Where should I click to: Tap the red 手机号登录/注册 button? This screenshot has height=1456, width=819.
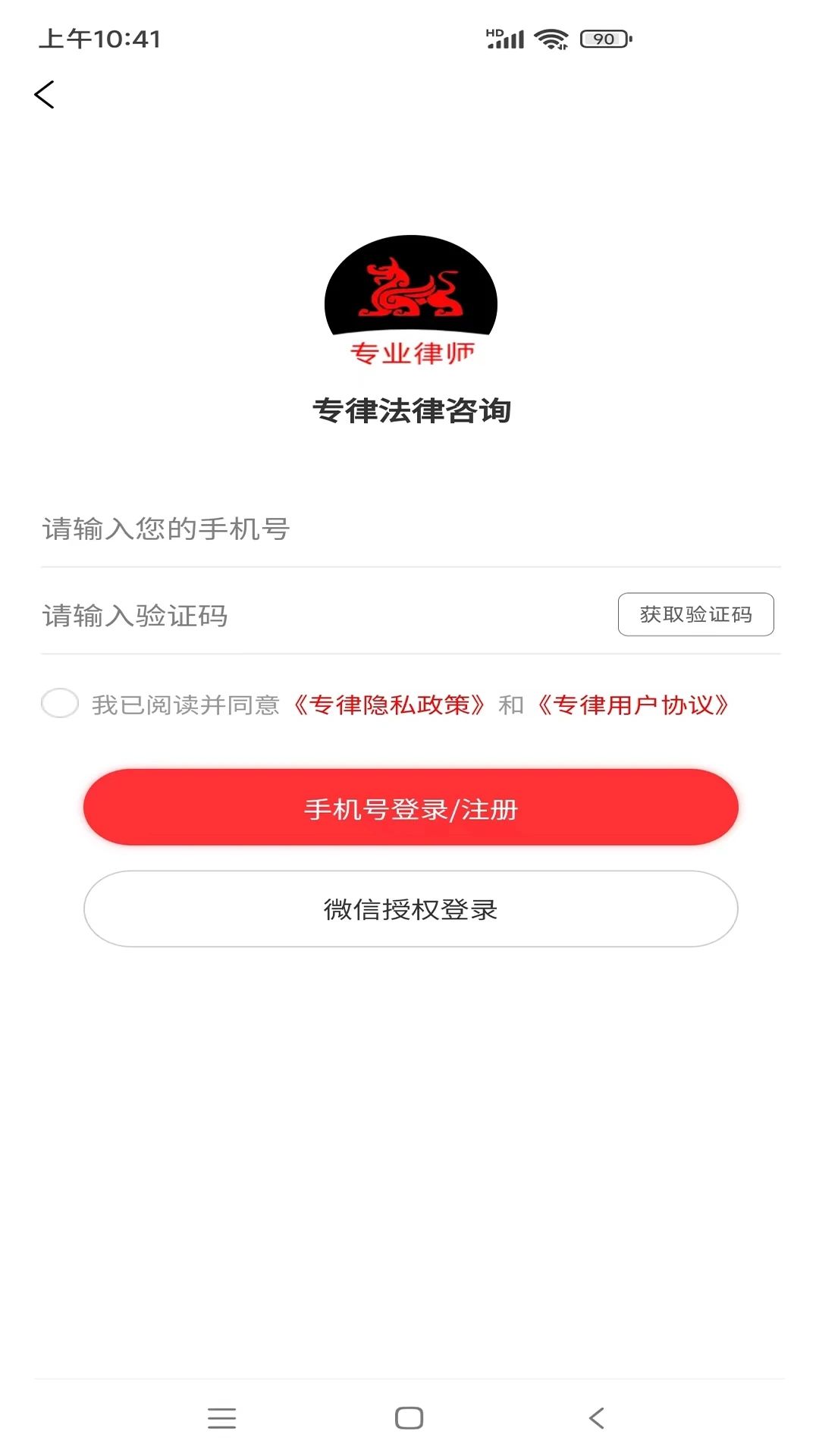click(x=409, y=807)
